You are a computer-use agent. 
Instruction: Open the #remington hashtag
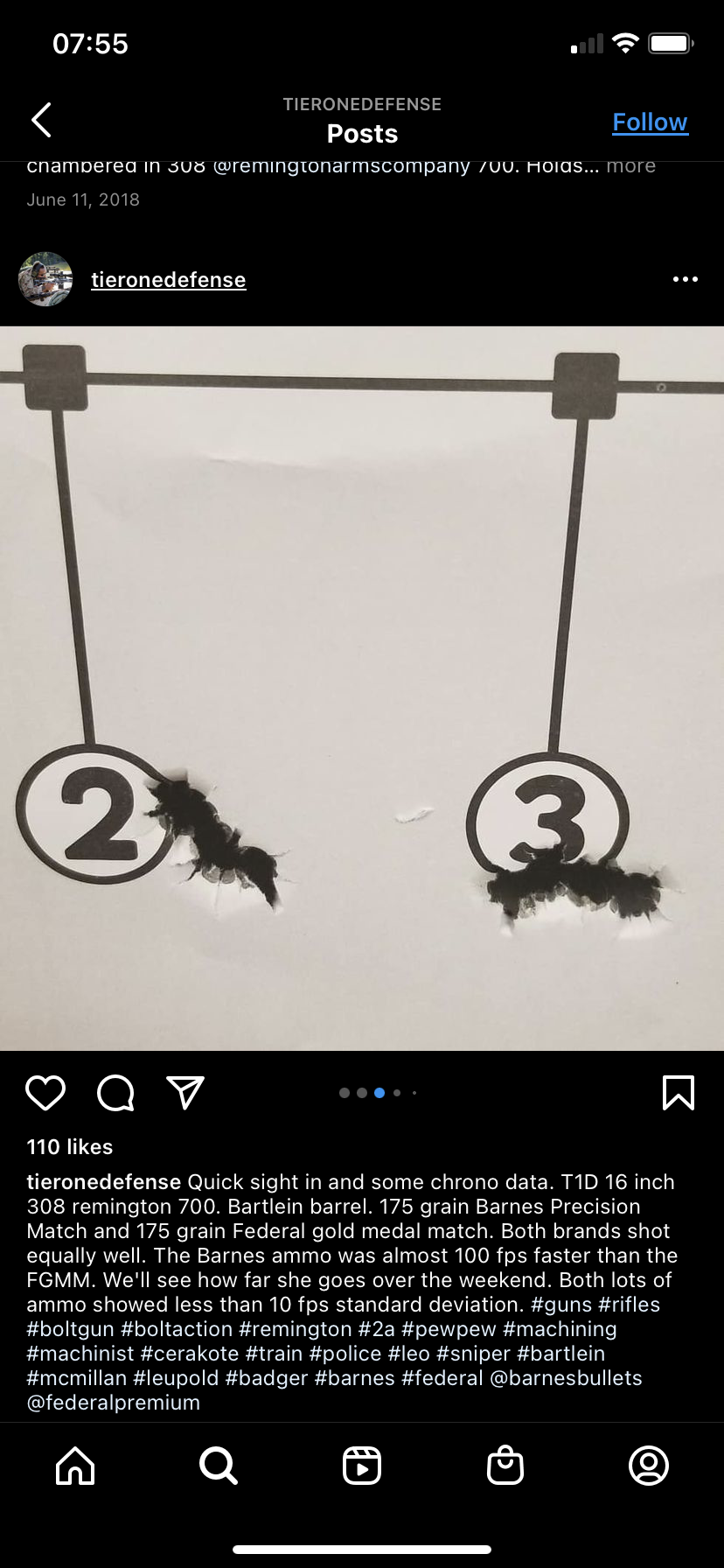(x=295, y=1329)
